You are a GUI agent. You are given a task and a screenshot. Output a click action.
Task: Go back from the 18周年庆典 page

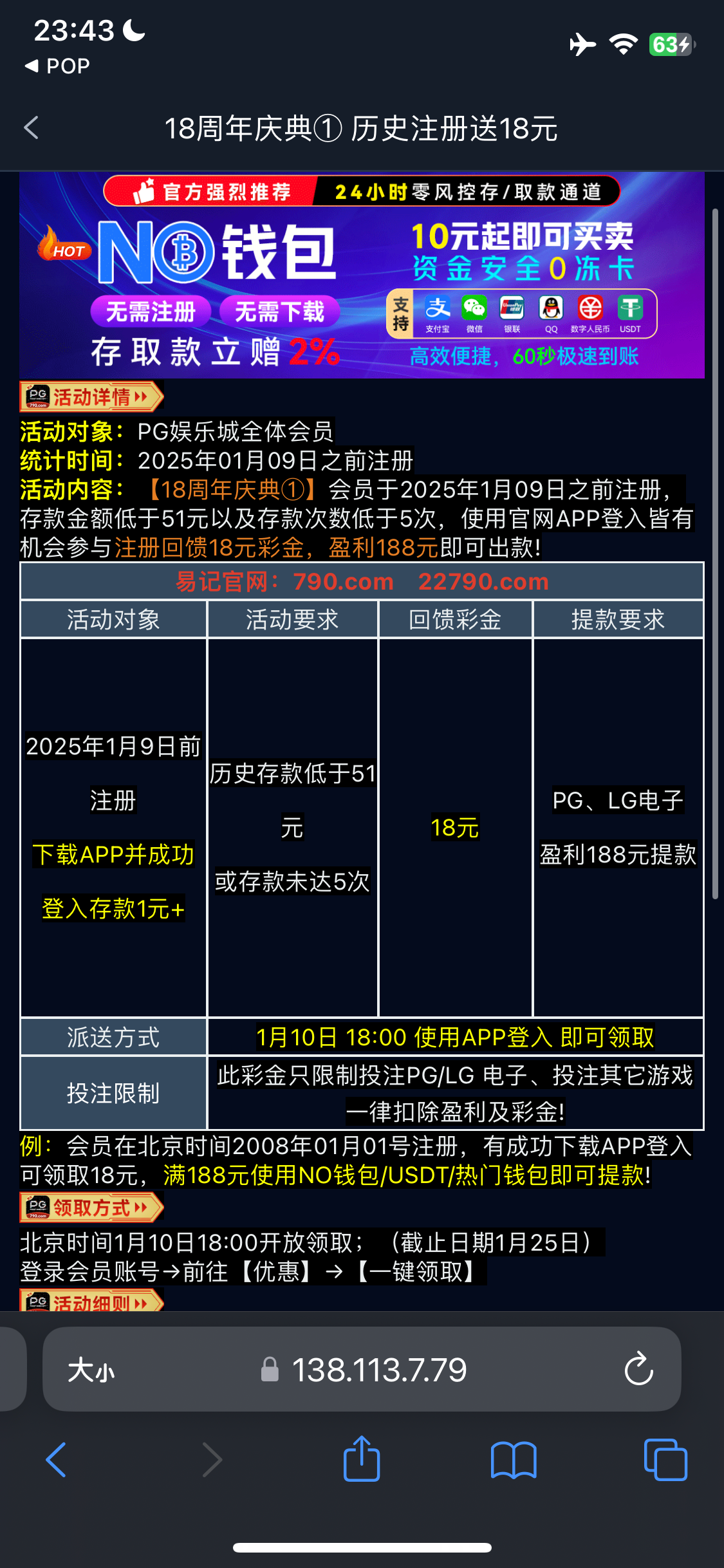point(31,127)
